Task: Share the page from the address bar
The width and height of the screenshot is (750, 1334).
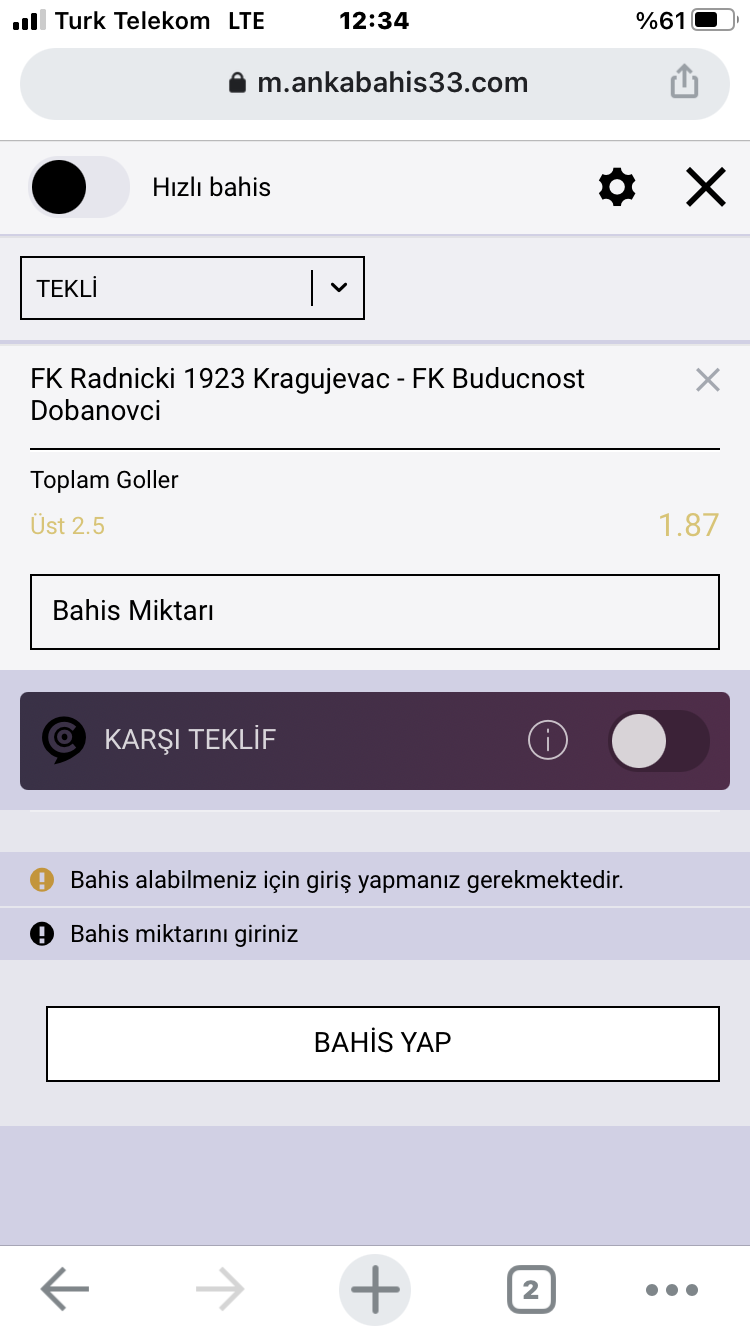Action: [684, 82]
